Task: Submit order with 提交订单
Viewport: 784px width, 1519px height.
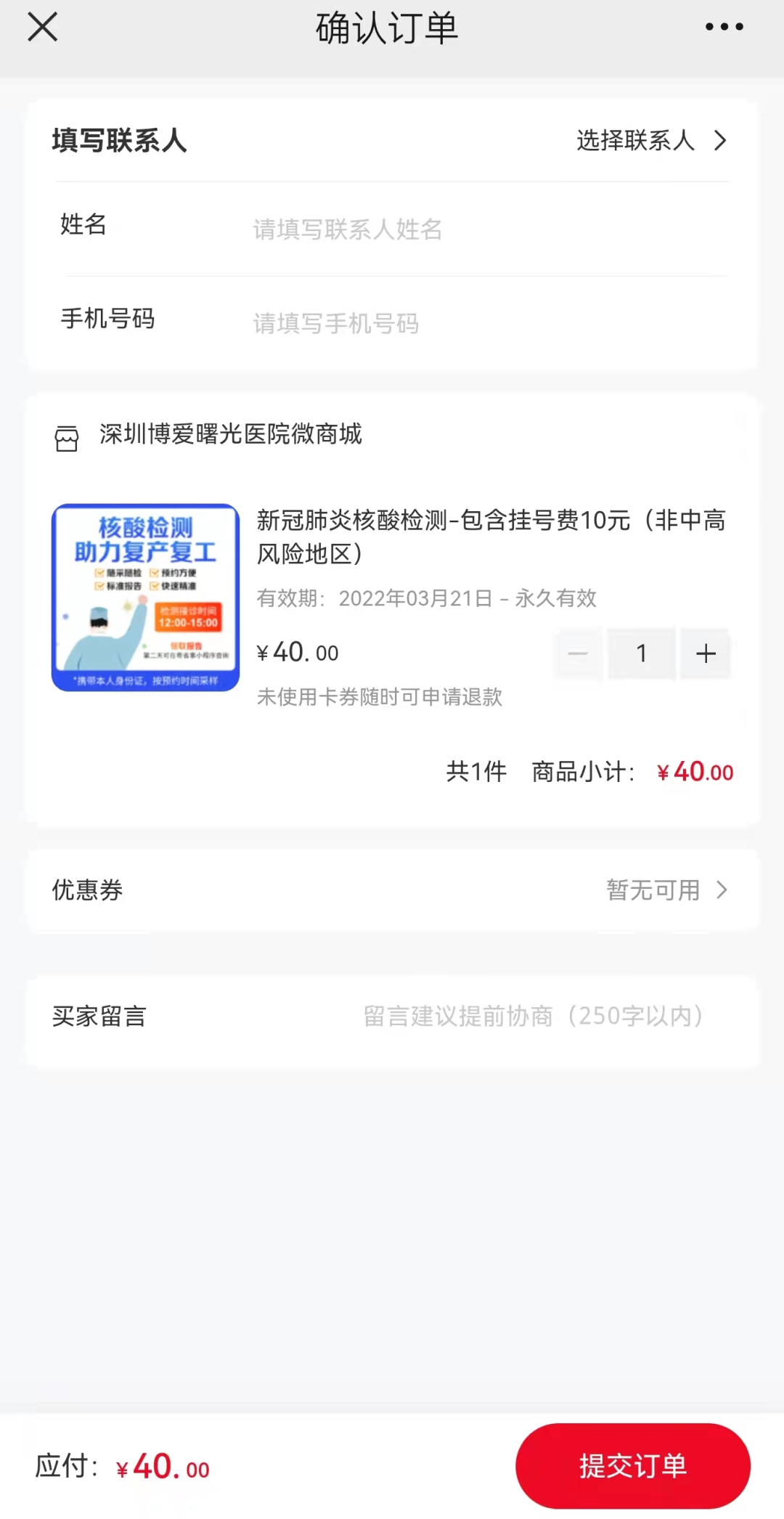Action: [632, 1466]
